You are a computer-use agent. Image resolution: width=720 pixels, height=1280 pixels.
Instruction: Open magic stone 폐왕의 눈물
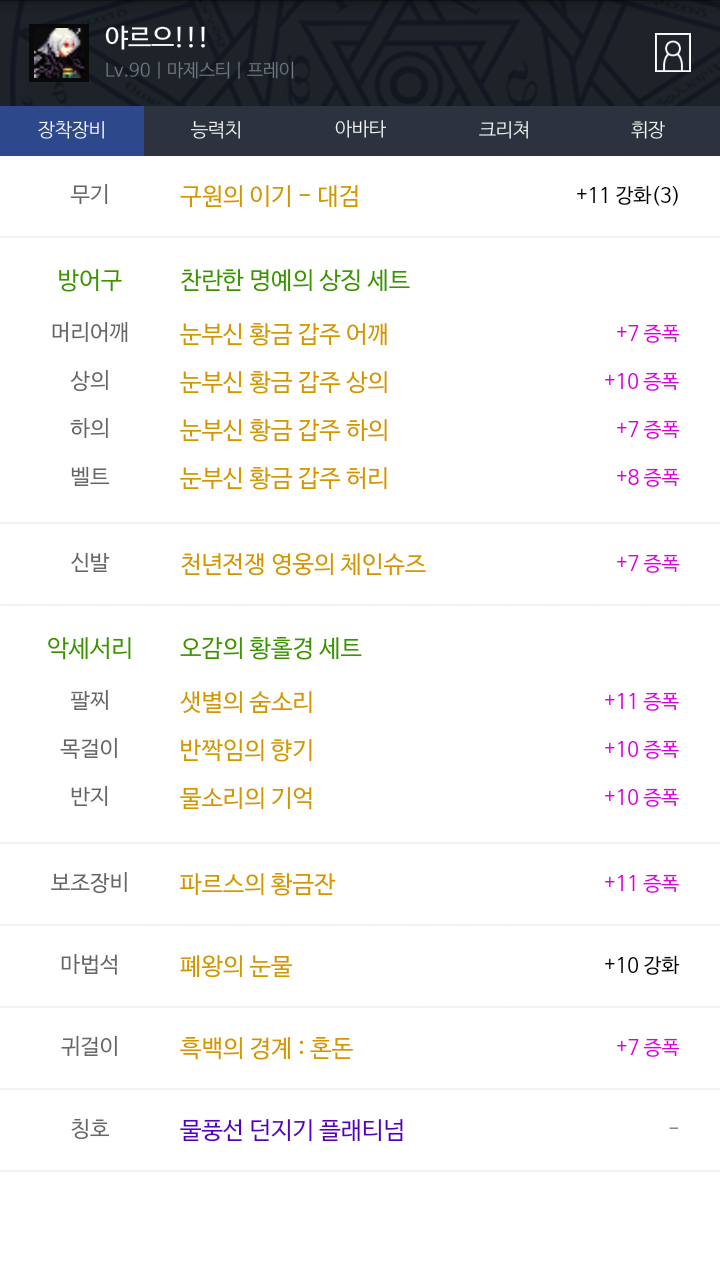(x=236, y=966)
